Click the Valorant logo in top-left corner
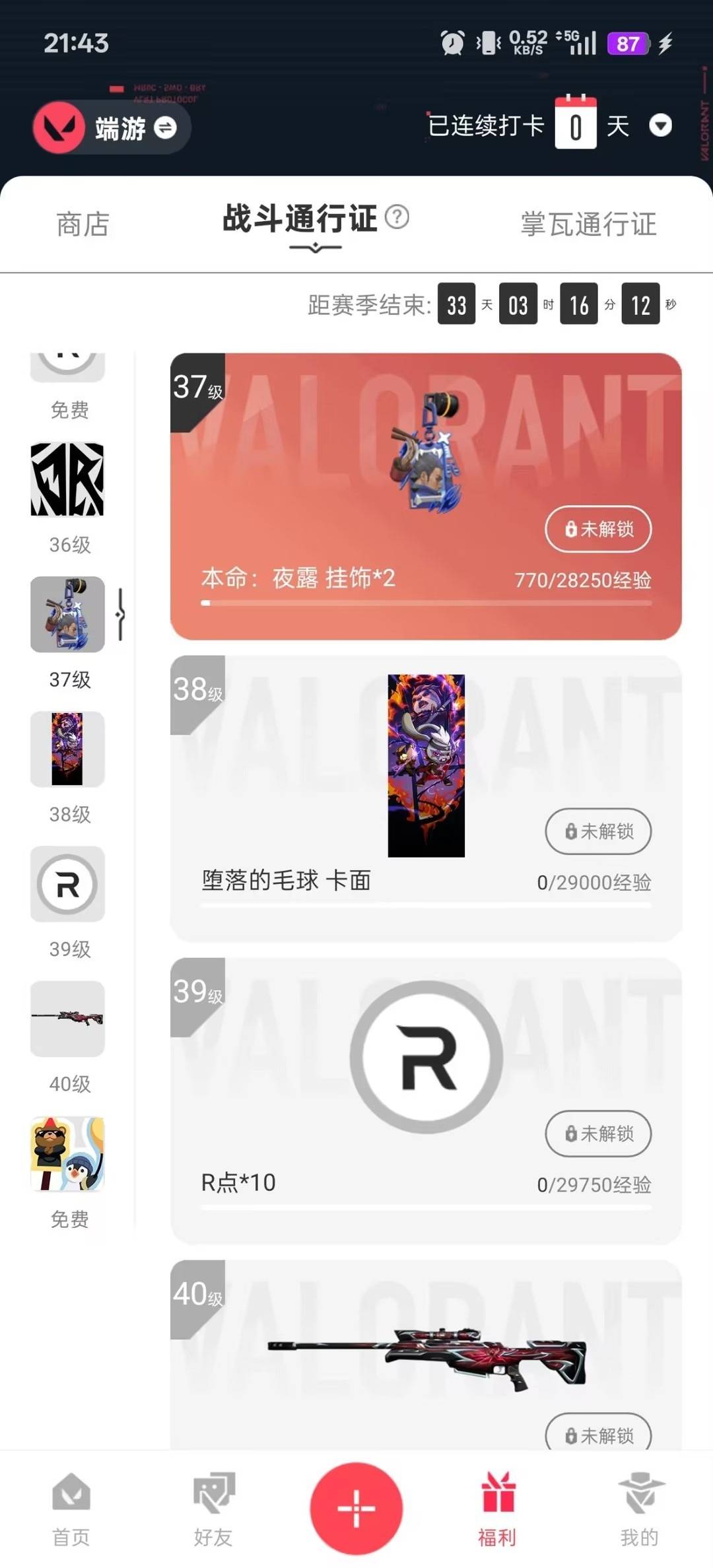Screen dimensions: 713x1568 click(58, 127)
